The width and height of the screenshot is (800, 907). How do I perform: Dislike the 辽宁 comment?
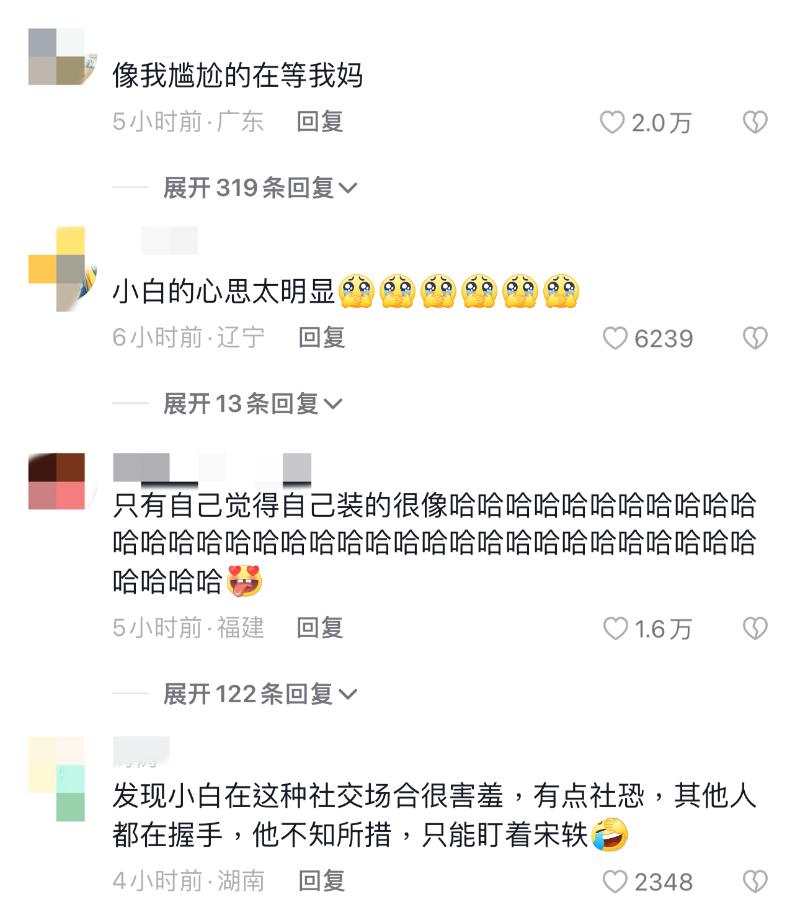pos(754,339)
